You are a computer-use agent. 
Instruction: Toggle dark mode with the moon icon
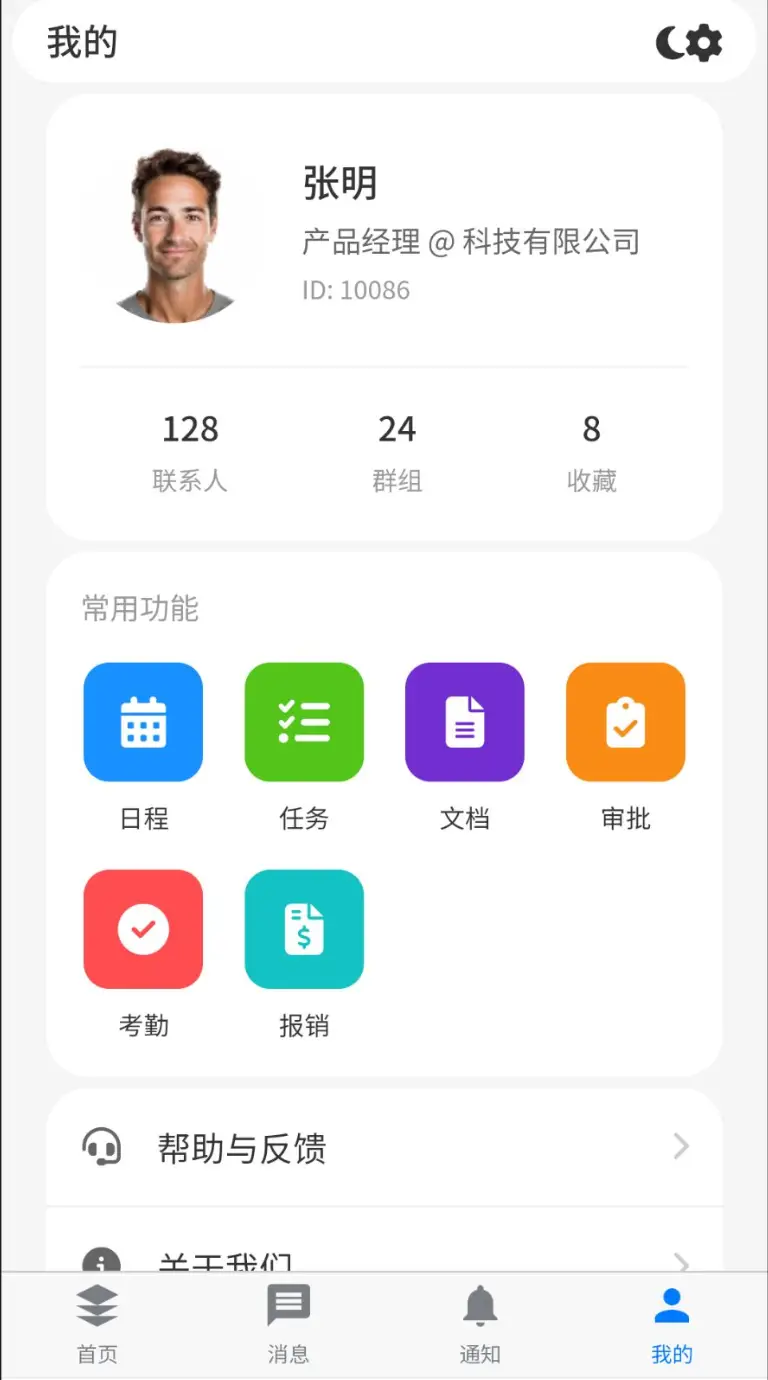[669, 43]
